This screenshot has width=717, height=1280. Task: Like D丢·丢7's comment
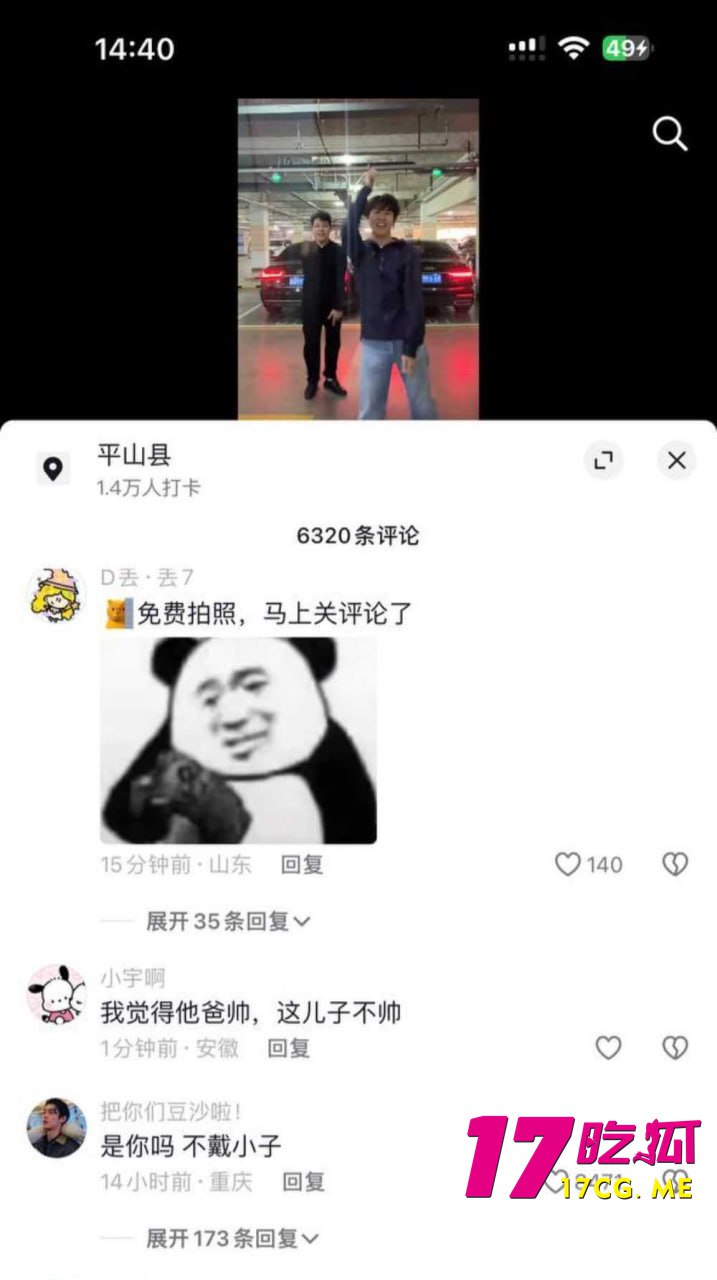pyautogui.click(x=568, y=864)
